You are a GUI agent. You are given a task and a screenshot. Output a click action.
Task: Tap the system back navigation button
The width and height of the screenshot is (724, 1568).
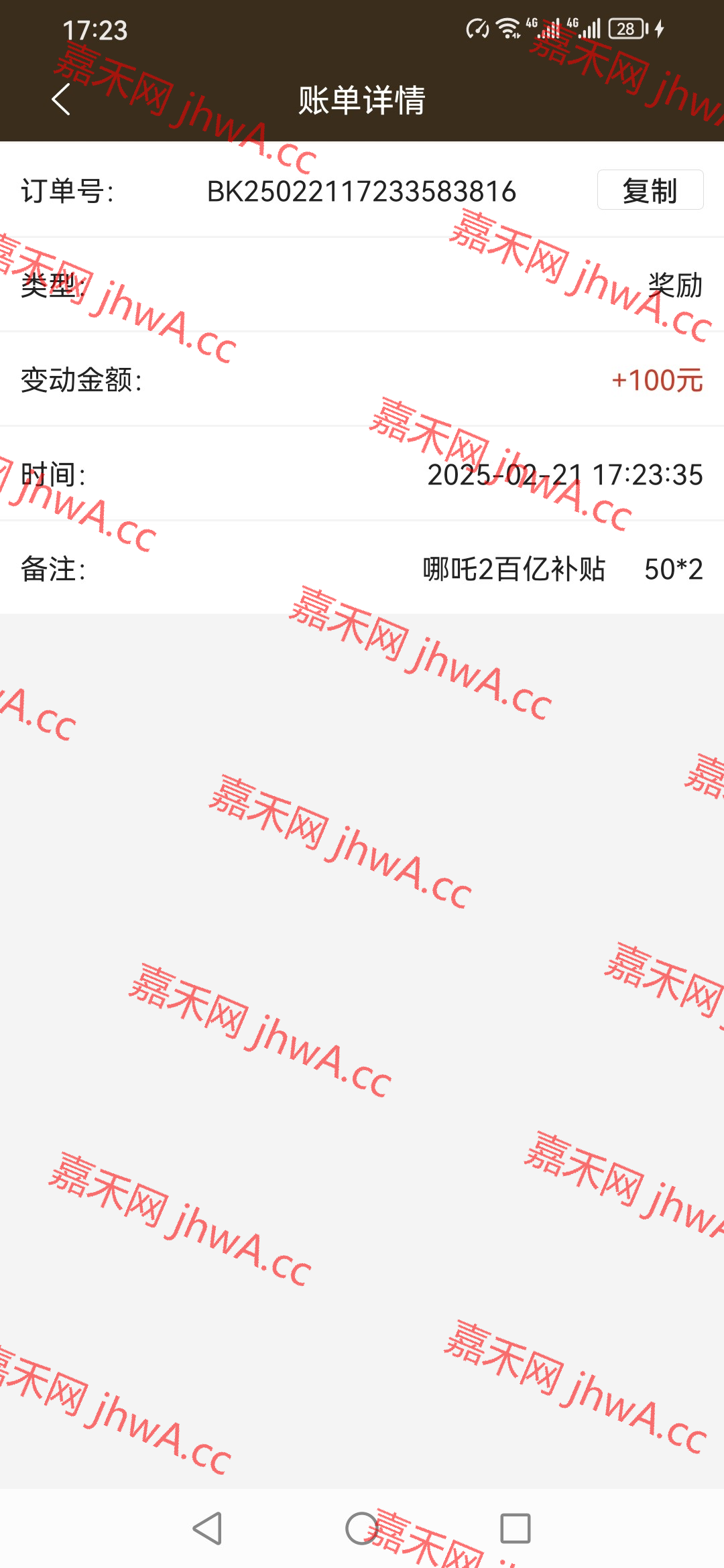[207, 1528]
